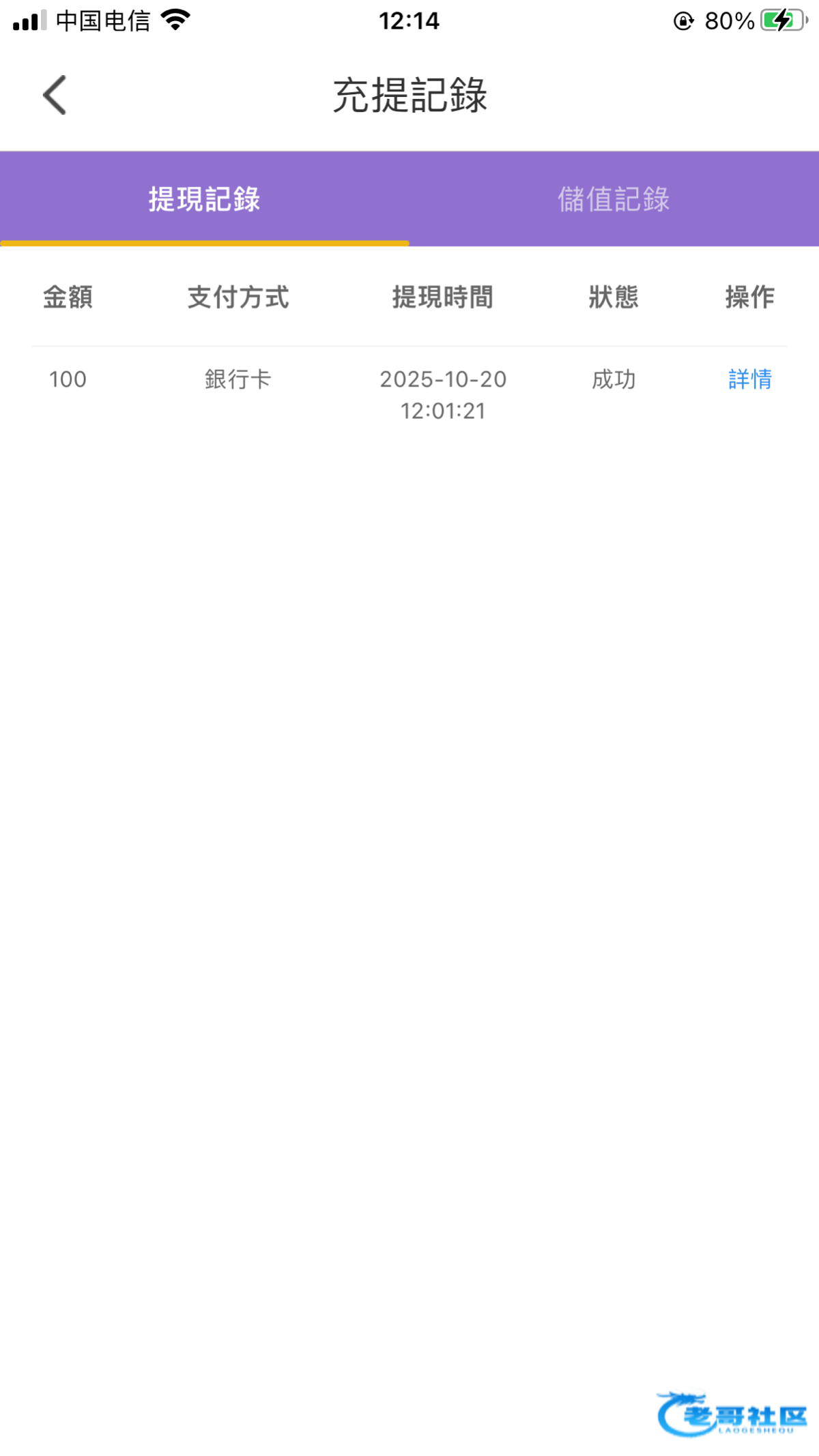Go back using the top-left arrow
Image resolution: width=819 pixels, height=1456 pixels.
coord(55,95)
